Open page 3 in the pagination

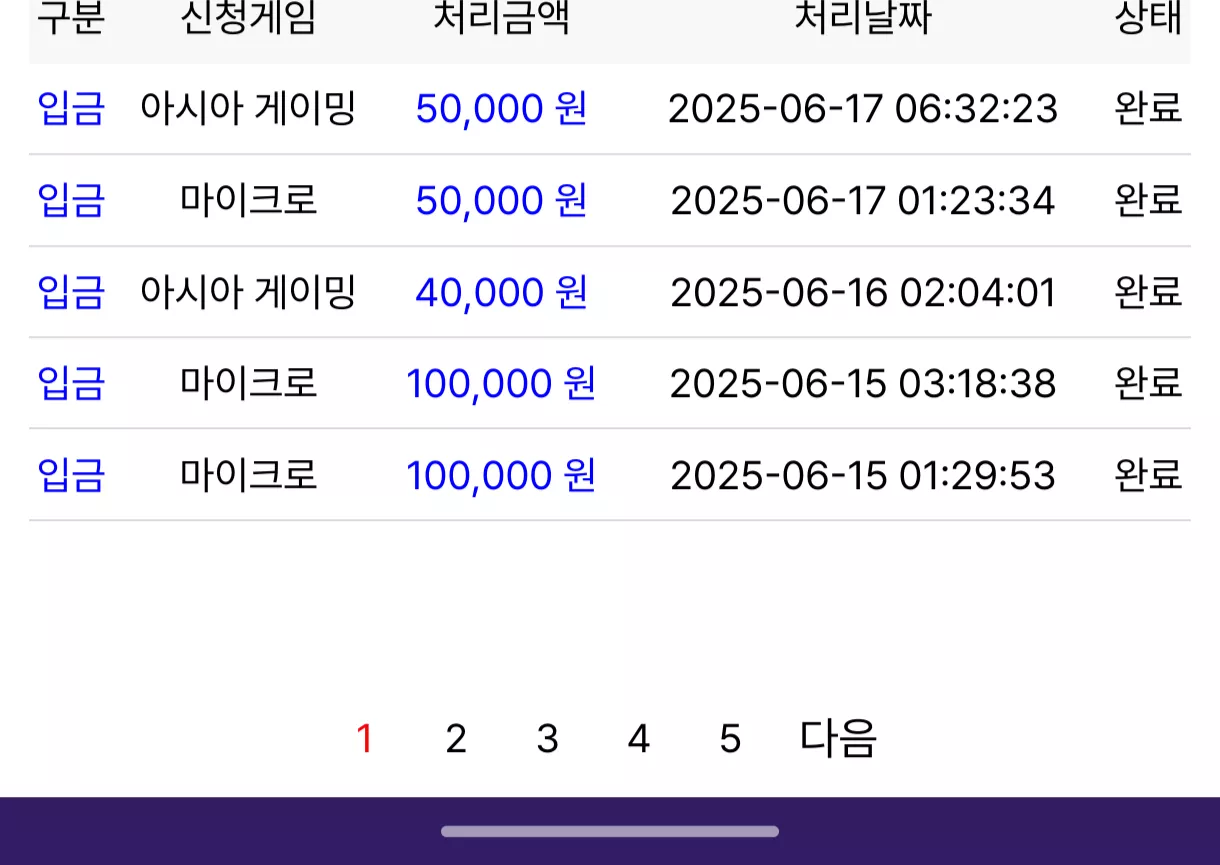547,739
